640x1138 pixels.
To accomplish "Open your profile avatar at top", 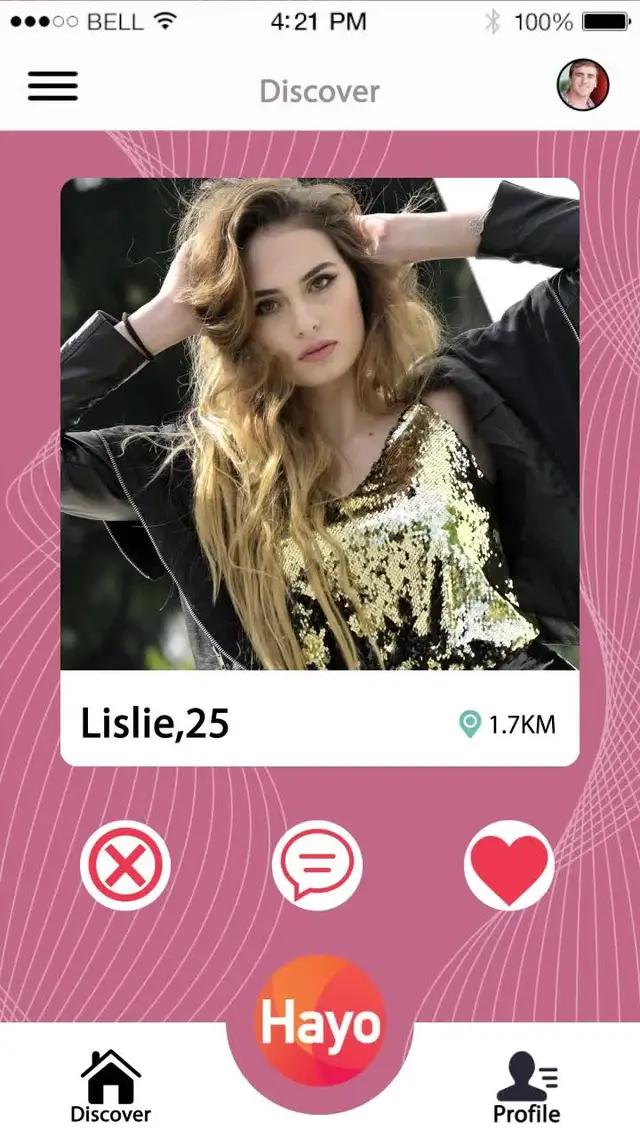I will [x=582, y=85].
